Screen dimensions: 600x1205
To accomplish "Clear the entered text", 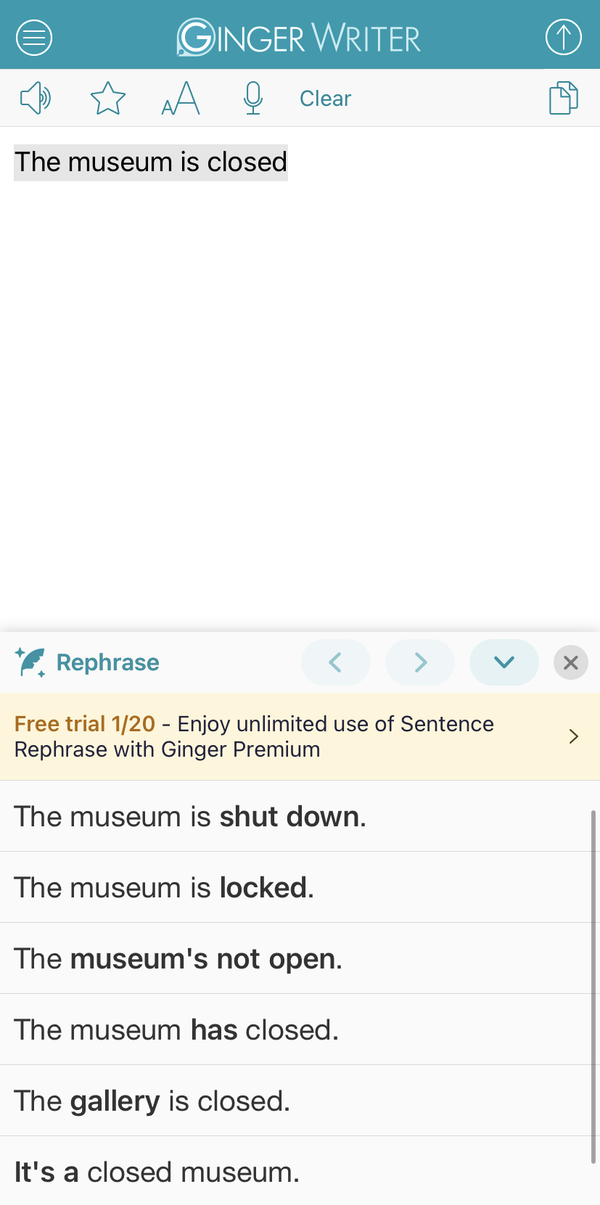I will coord(325,98).
